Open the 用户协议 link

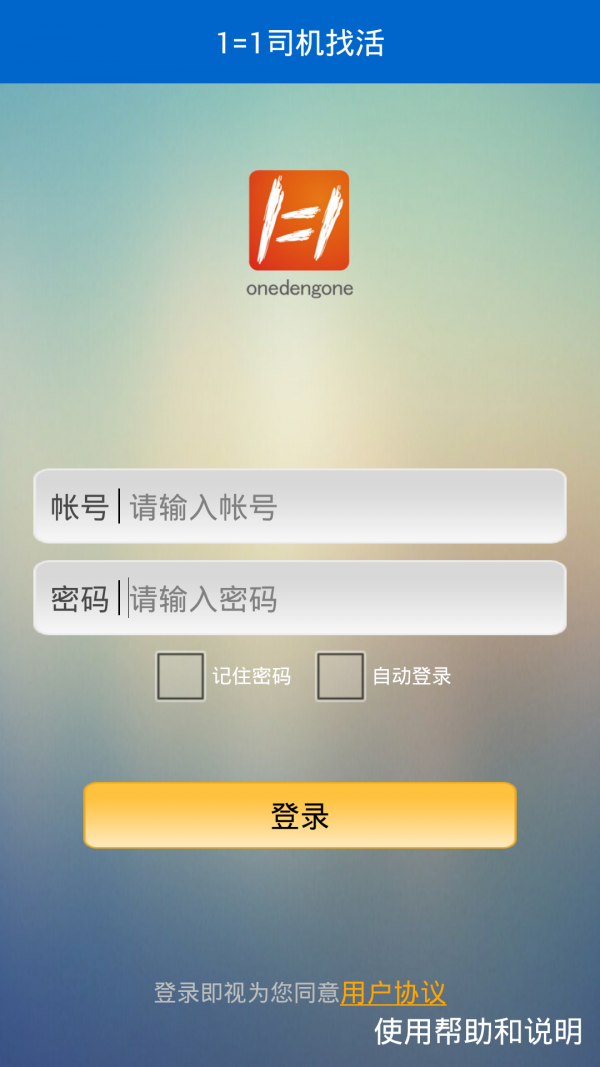tap(393, 993)
